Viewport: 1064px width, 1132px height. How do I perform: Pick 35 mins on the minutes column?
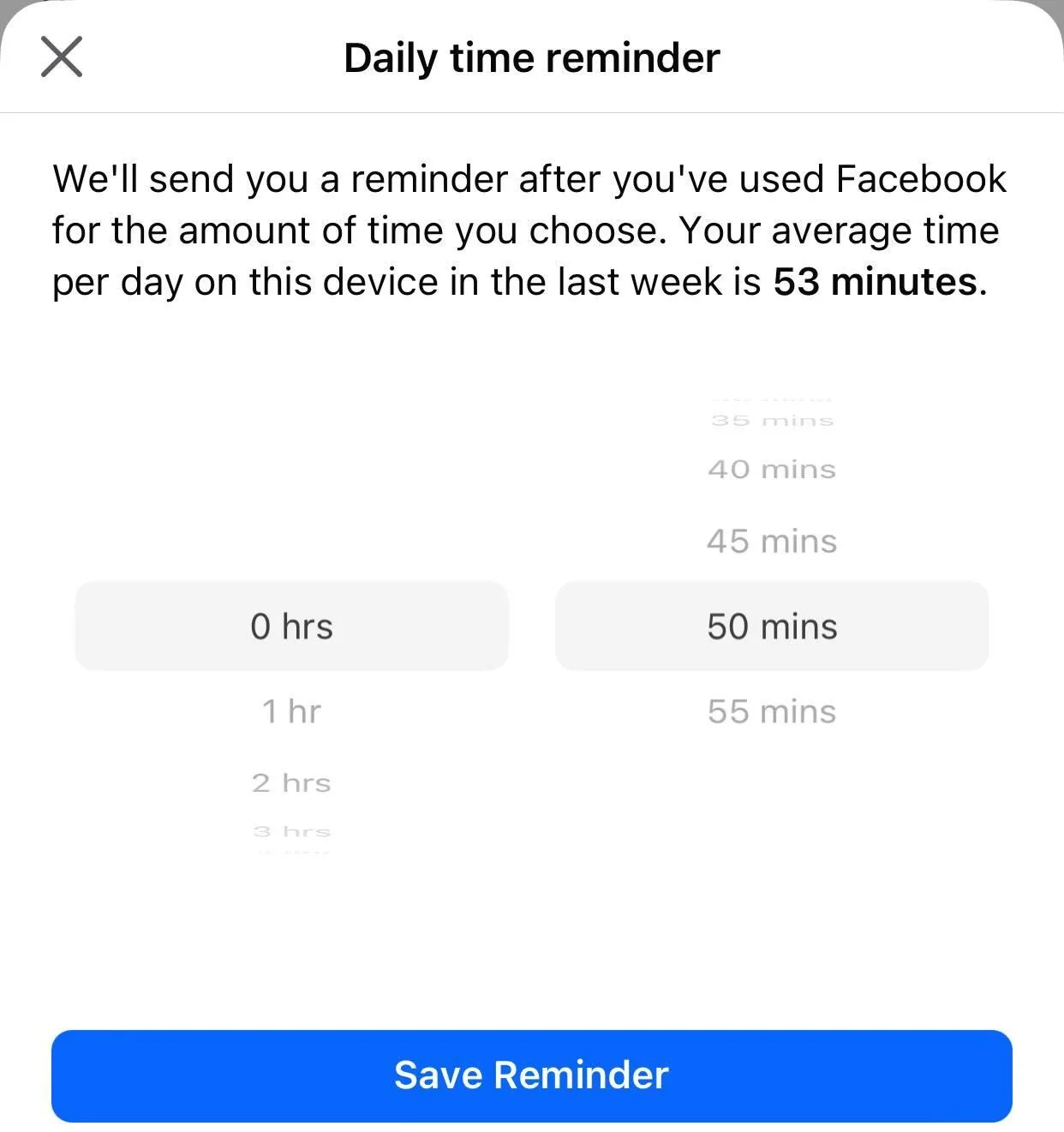coord(771,419)
